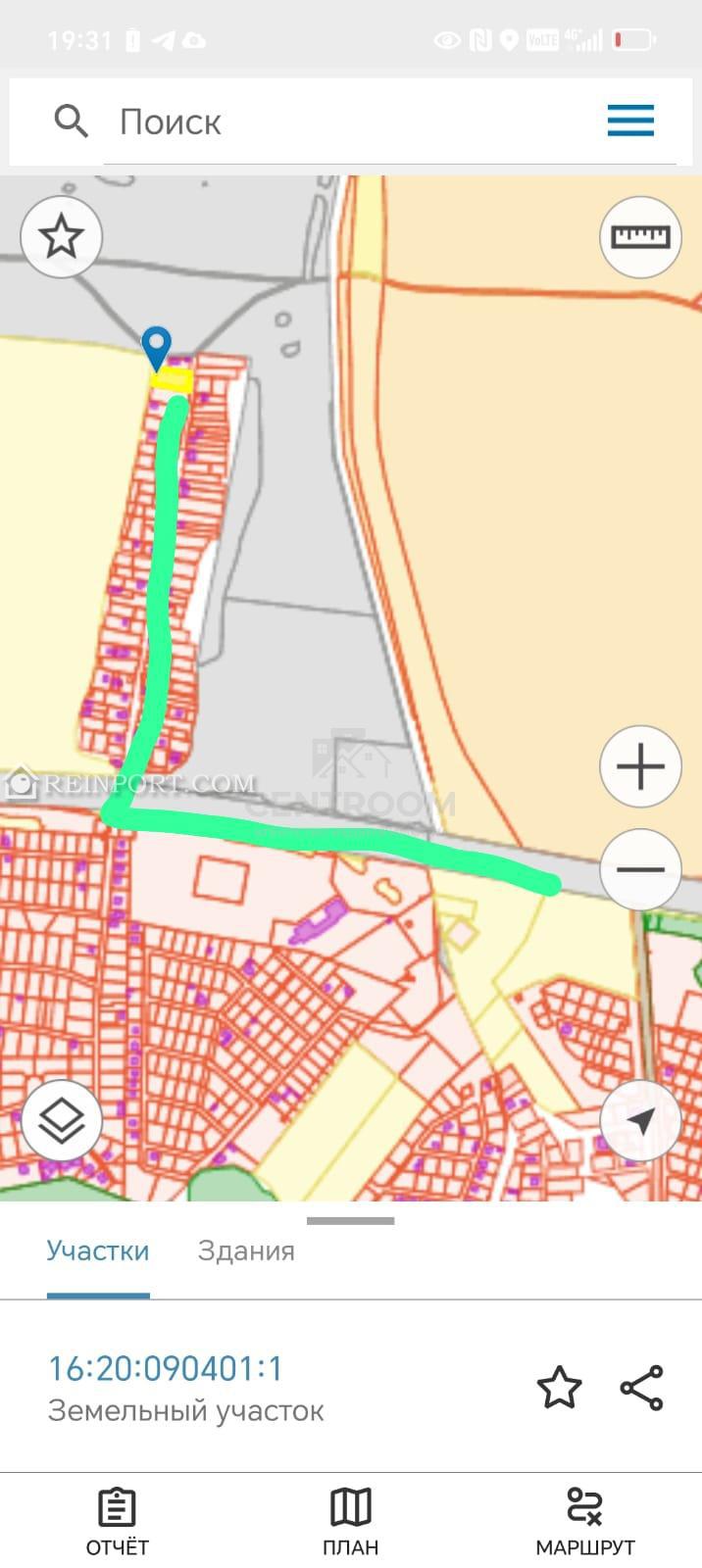Zoom out of the map
Image resolution: width=702 pixels, height=1568 pixels.
coord(640,869)
